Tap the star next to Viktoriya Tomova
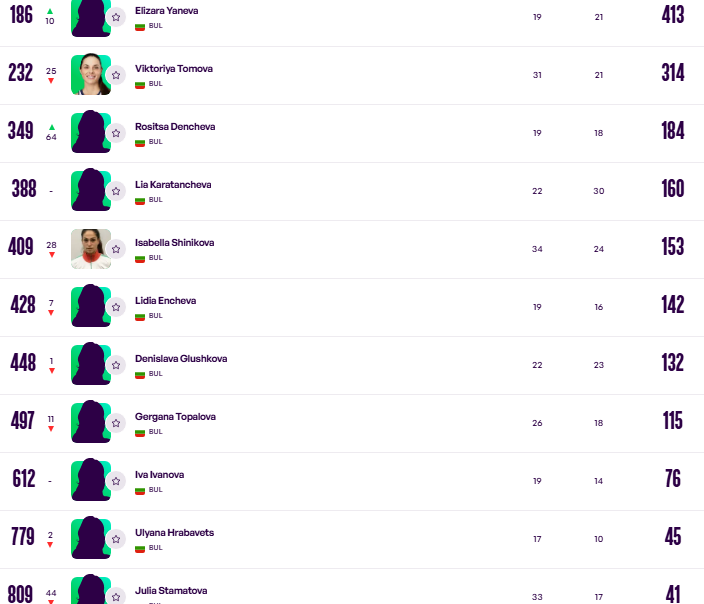Viewport: 704px width, 604px height. [x=116, y=75]
